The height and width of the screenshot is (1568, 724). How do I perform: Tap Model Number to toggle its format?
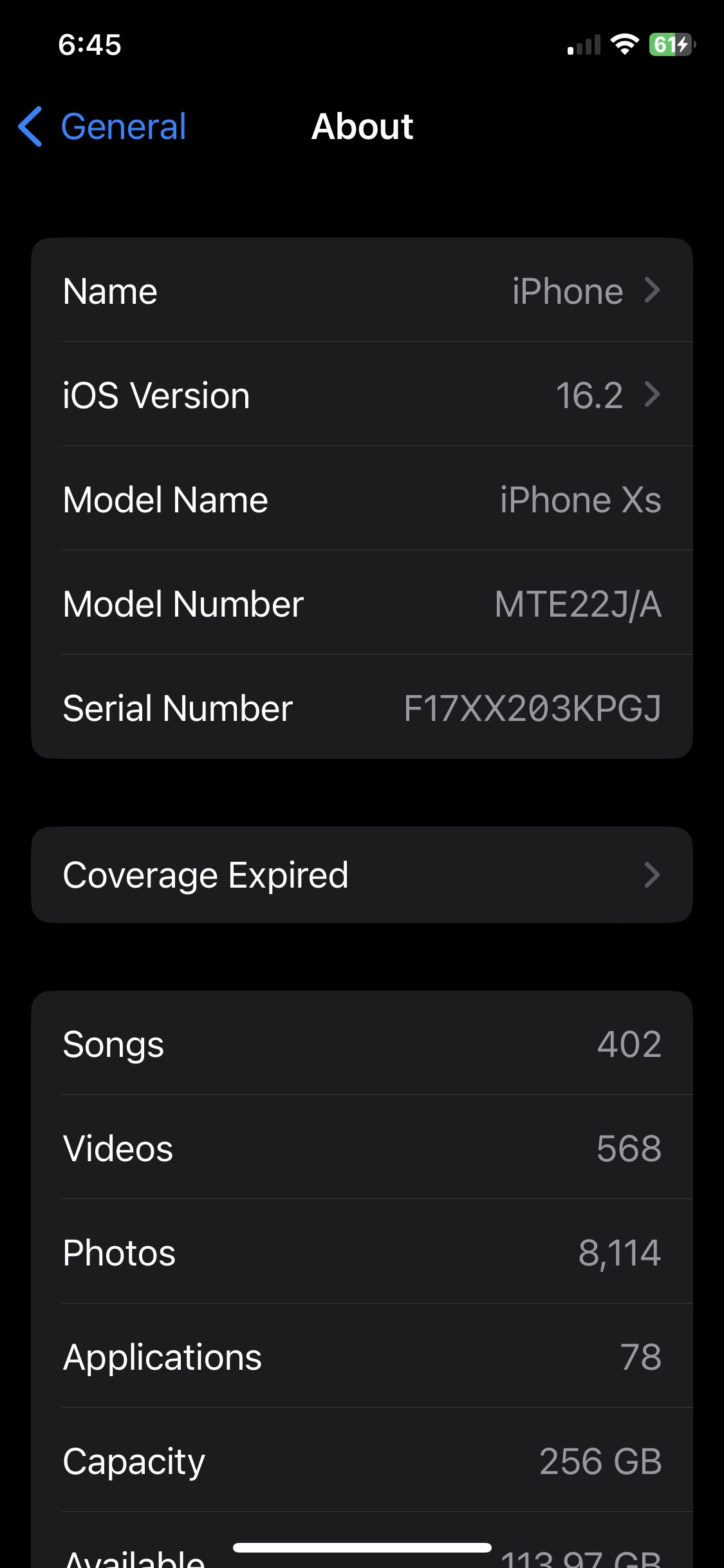pos(362,604)
